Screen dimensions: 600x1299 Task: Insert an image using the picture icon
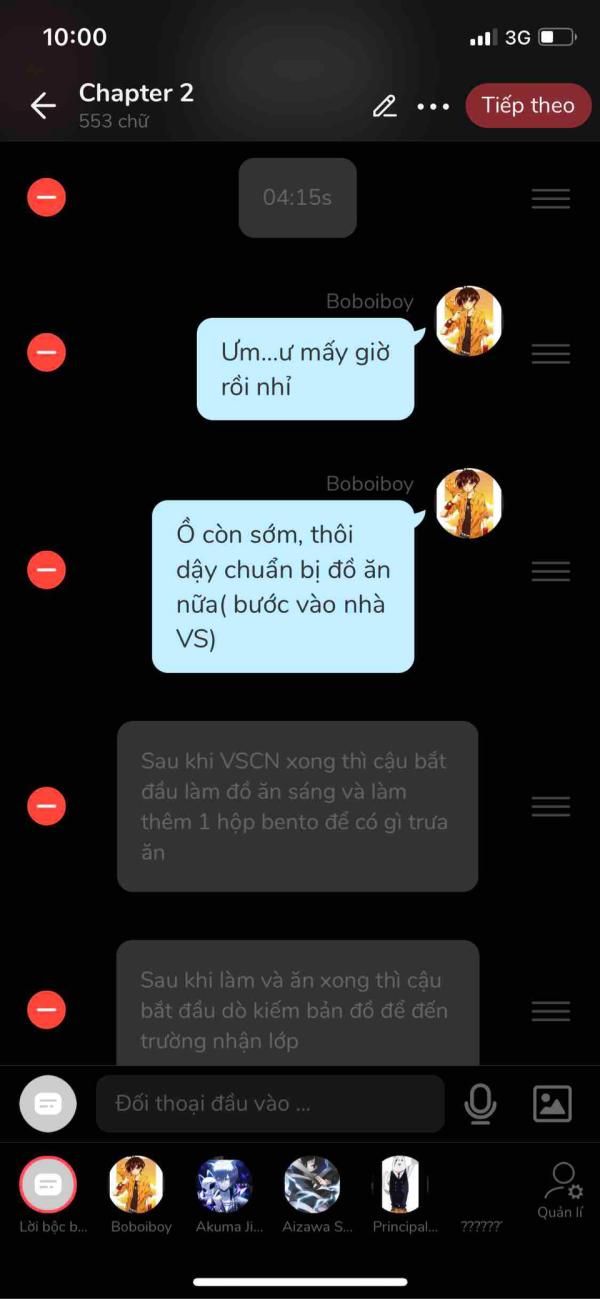[552, 1104]
